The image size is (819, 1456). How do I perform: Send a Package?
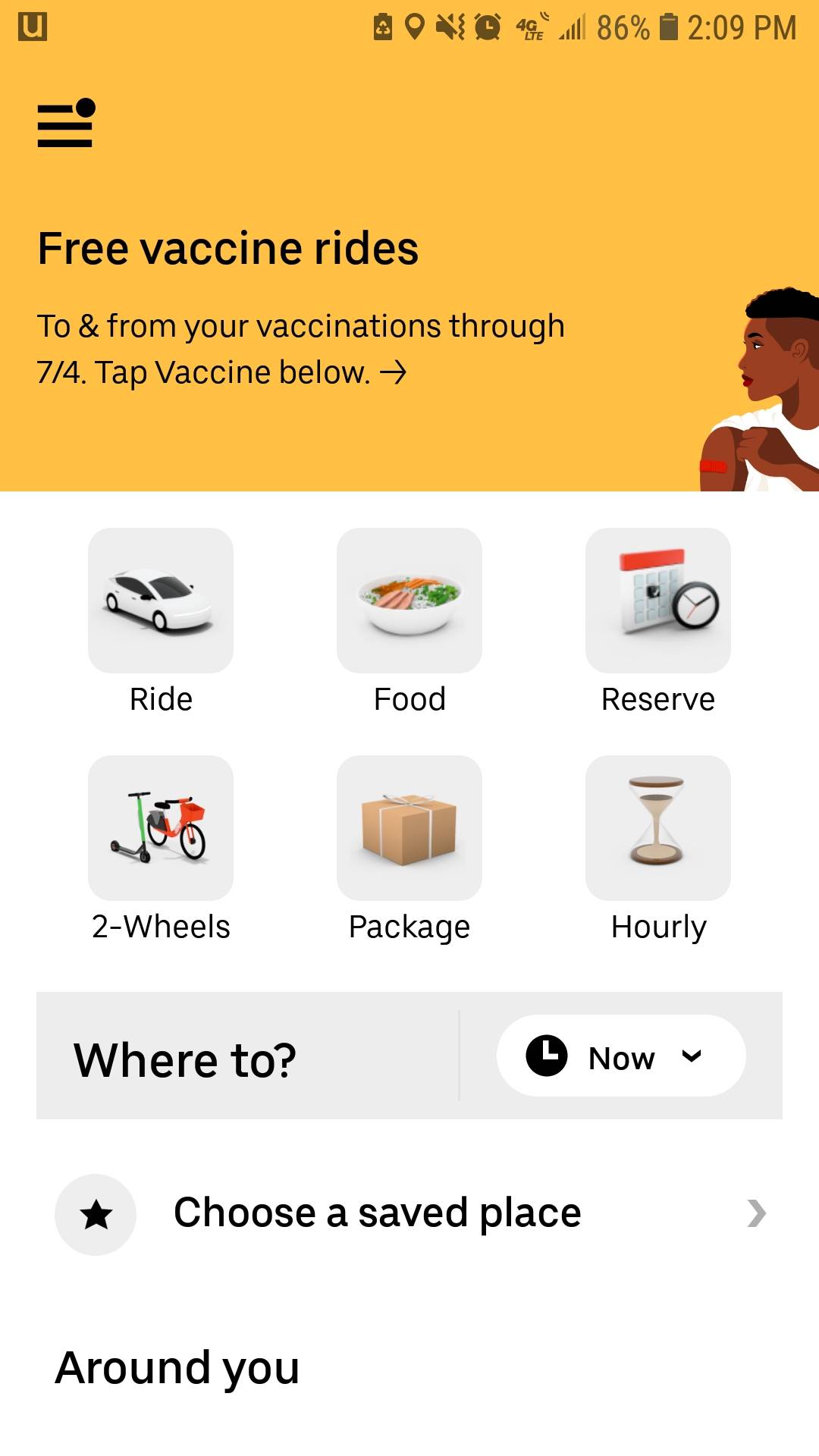[409, 828]
